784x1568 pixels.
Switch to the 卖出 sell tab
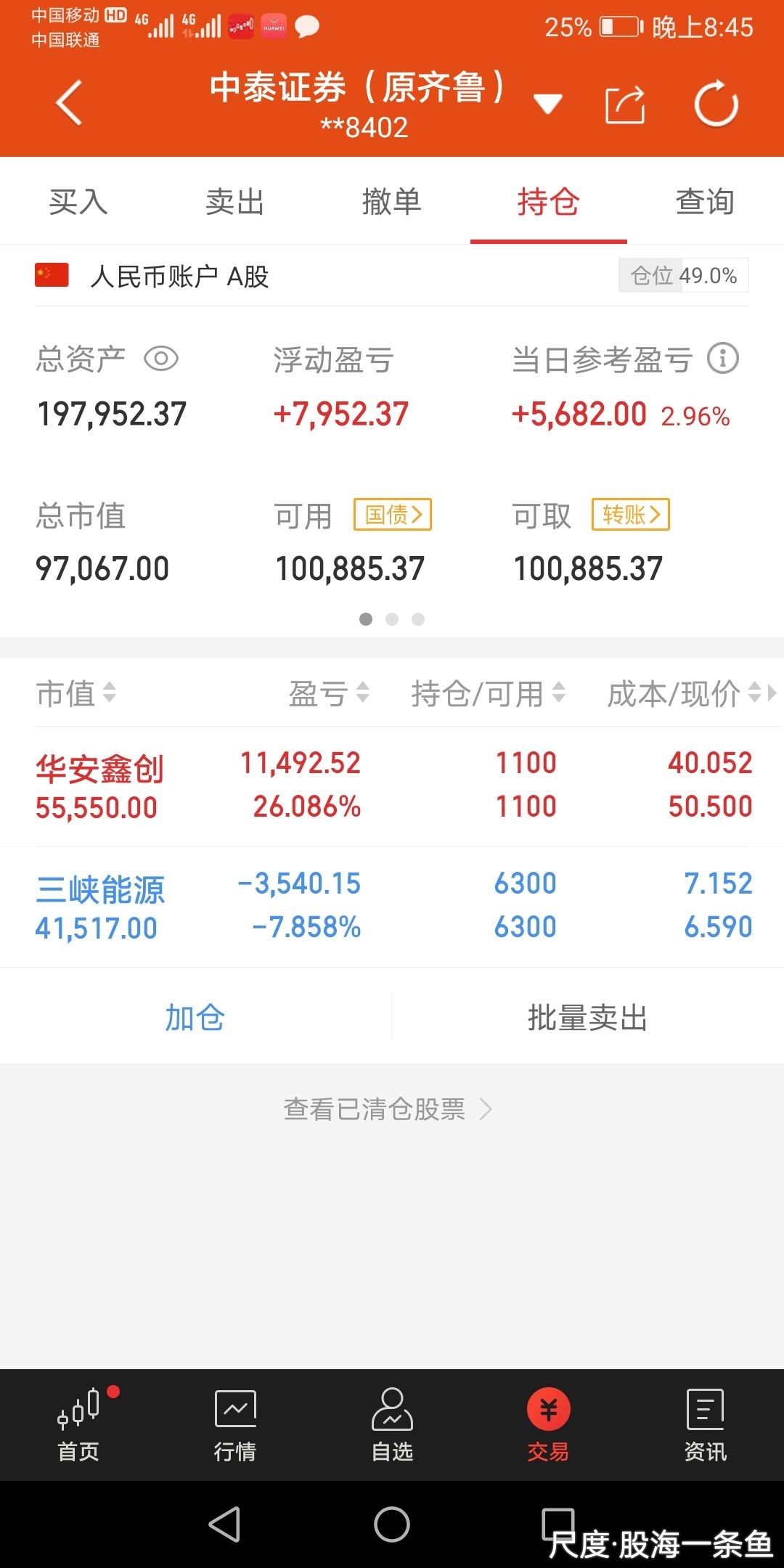tap(234, 202)
